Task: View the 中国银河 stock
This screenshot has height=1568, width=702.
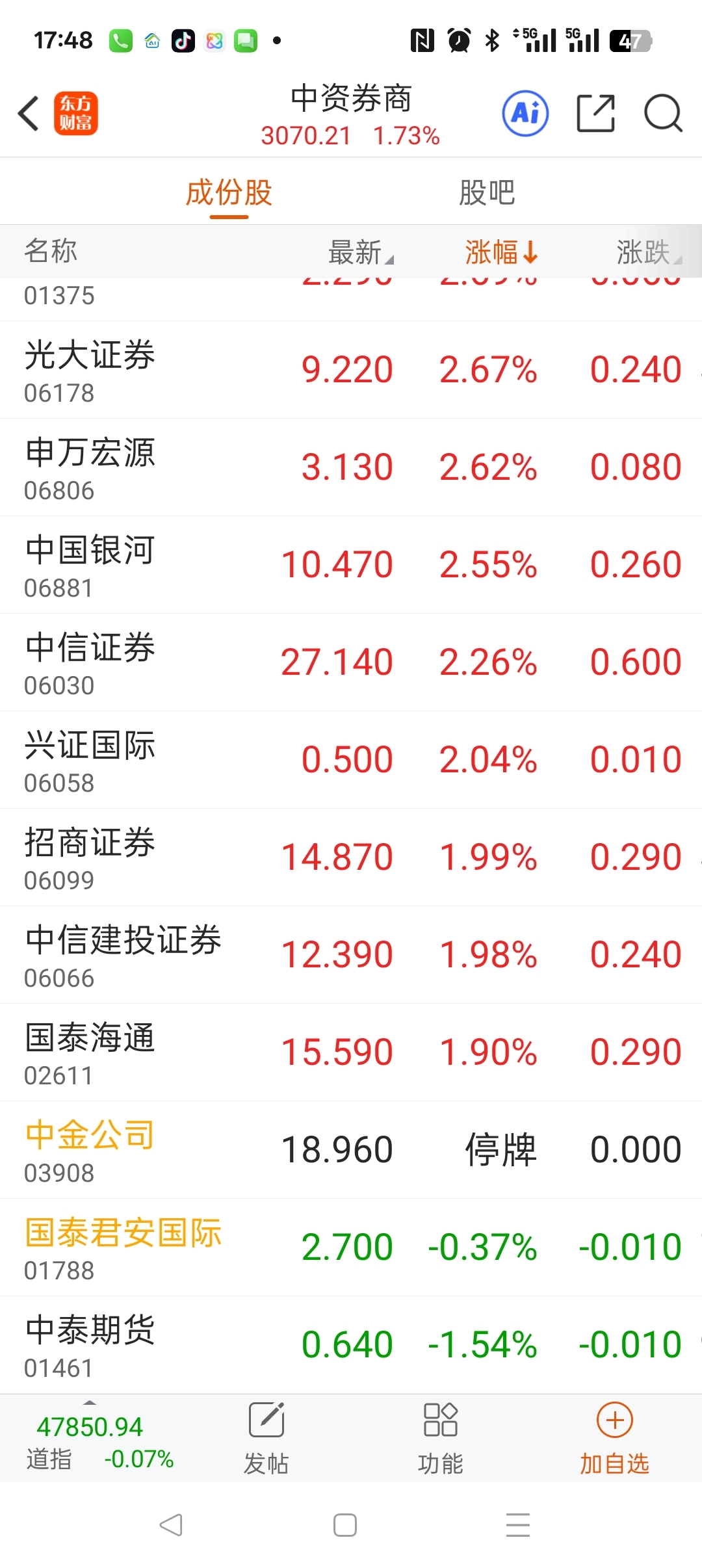Action: coord(351,565)
